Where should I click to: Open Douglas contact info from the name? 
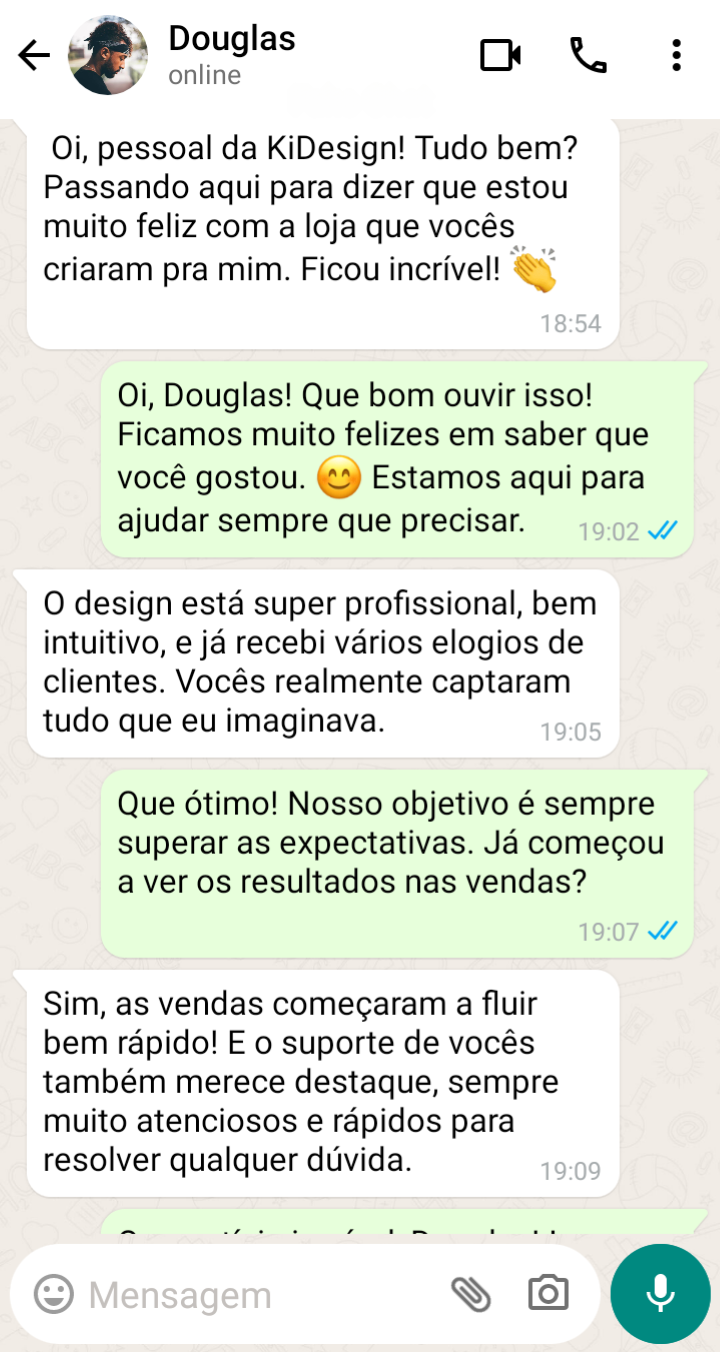[232, 40]
